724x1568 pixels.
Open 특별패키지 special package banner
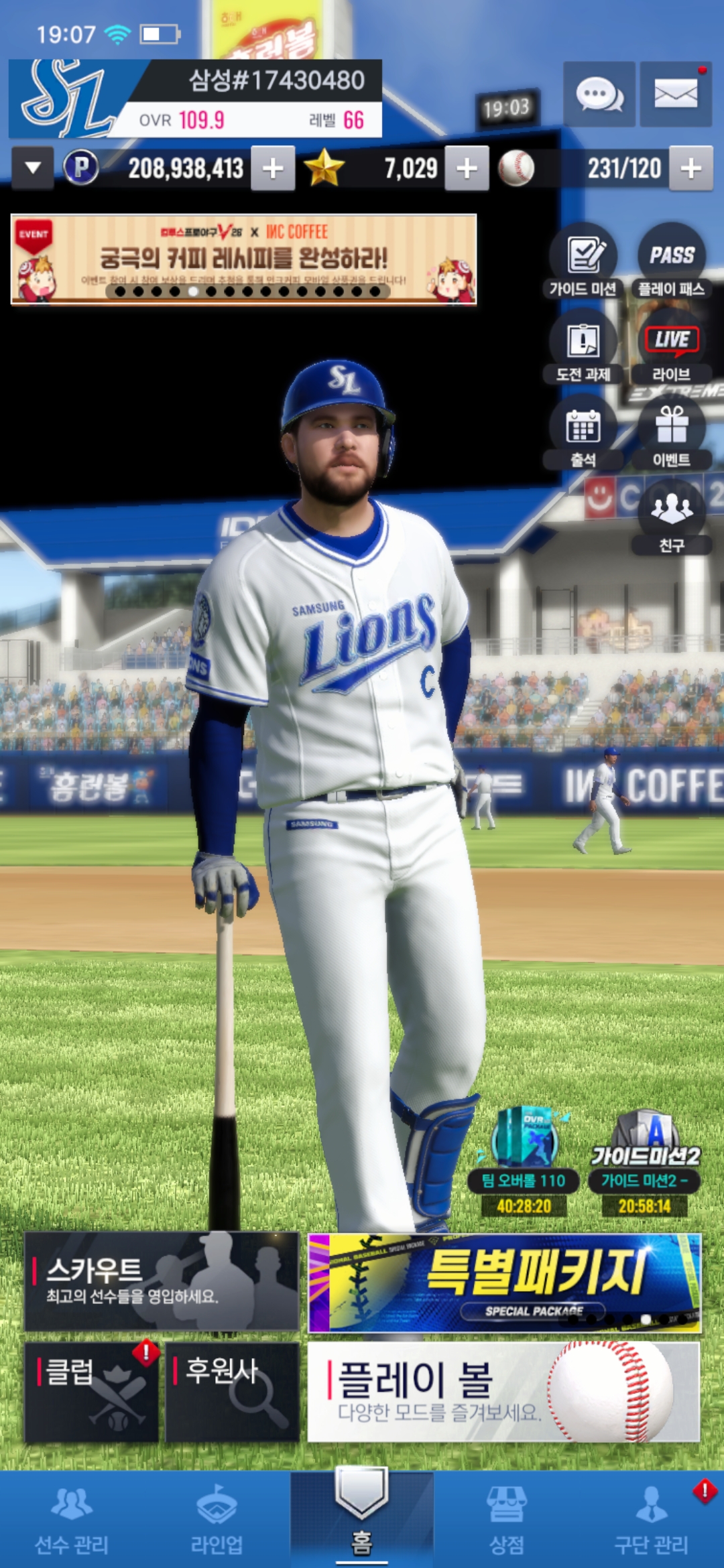point(504,1283)
